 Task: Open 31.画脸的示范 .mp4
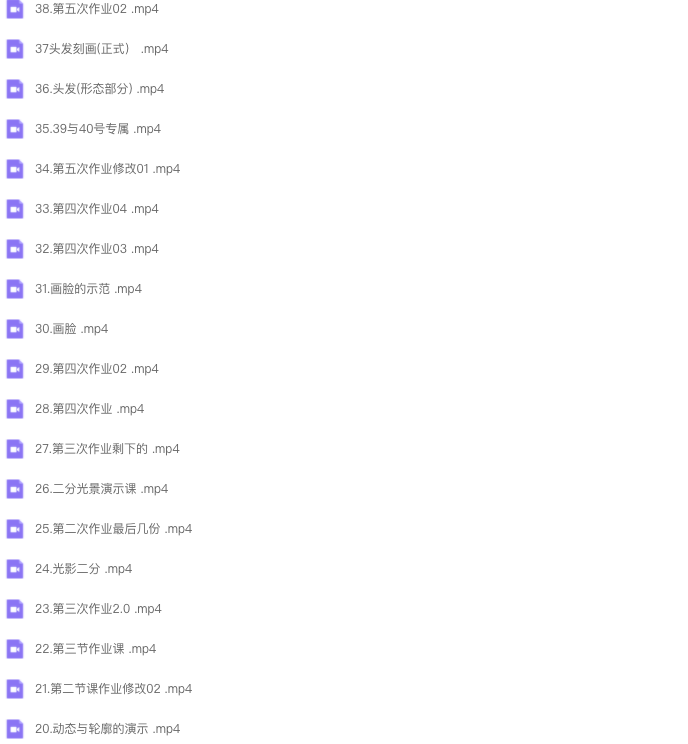pyautogui.click(x=88, y=289)
